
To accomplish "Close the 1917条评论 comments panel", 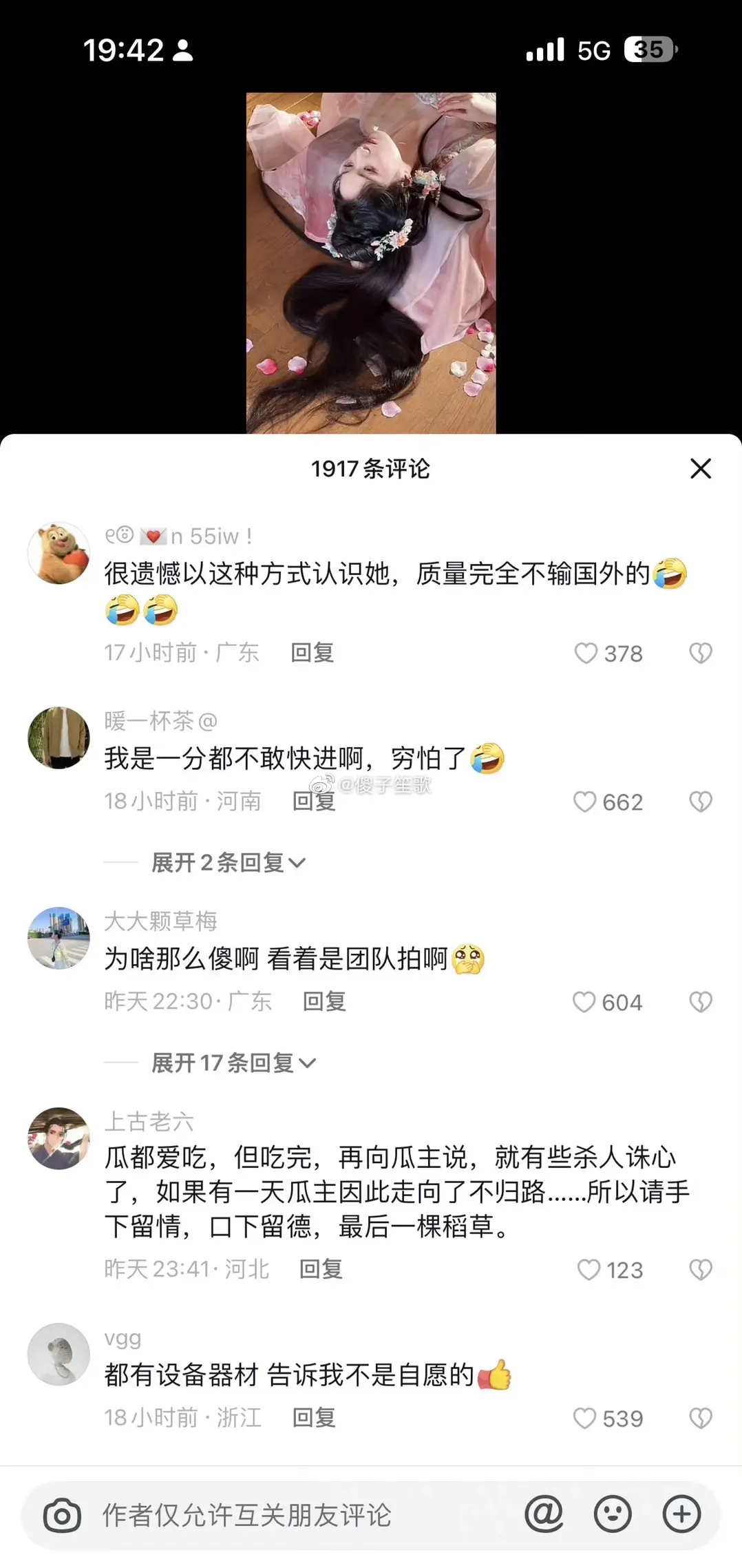I will click(701, 468).
